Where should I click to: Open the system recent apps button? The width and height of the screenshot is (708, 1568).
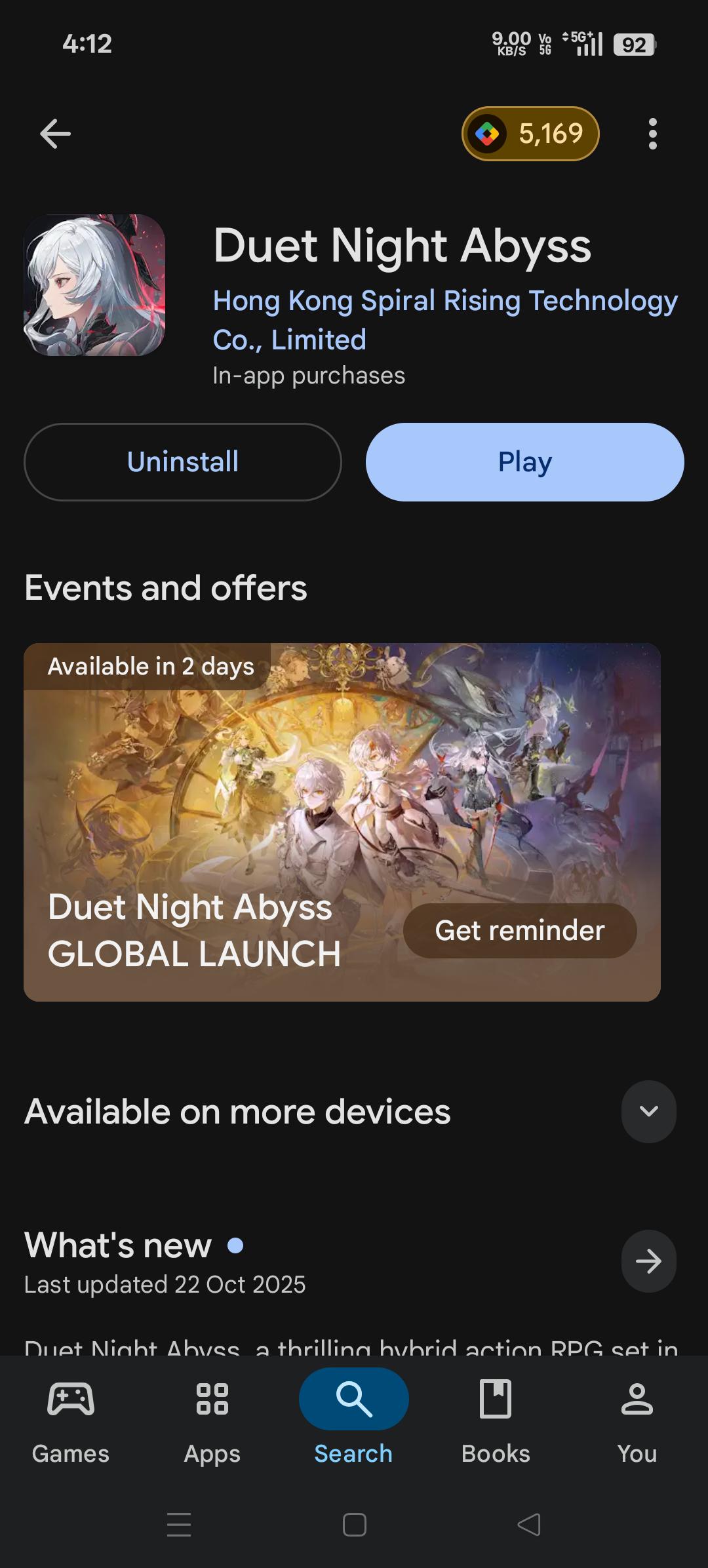179,1524
